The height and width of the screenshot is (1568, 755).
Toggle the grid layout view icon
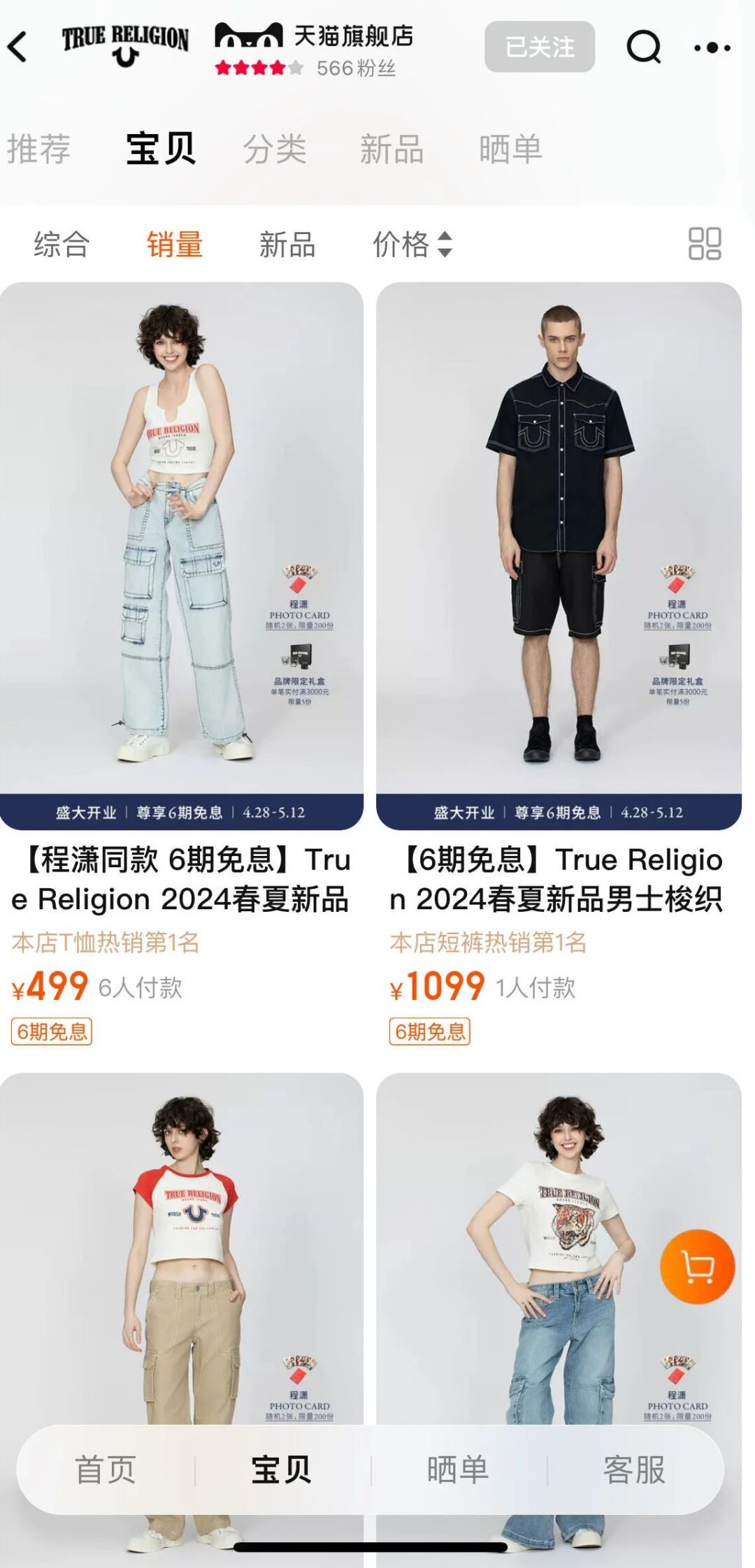(x=705, y=244)
